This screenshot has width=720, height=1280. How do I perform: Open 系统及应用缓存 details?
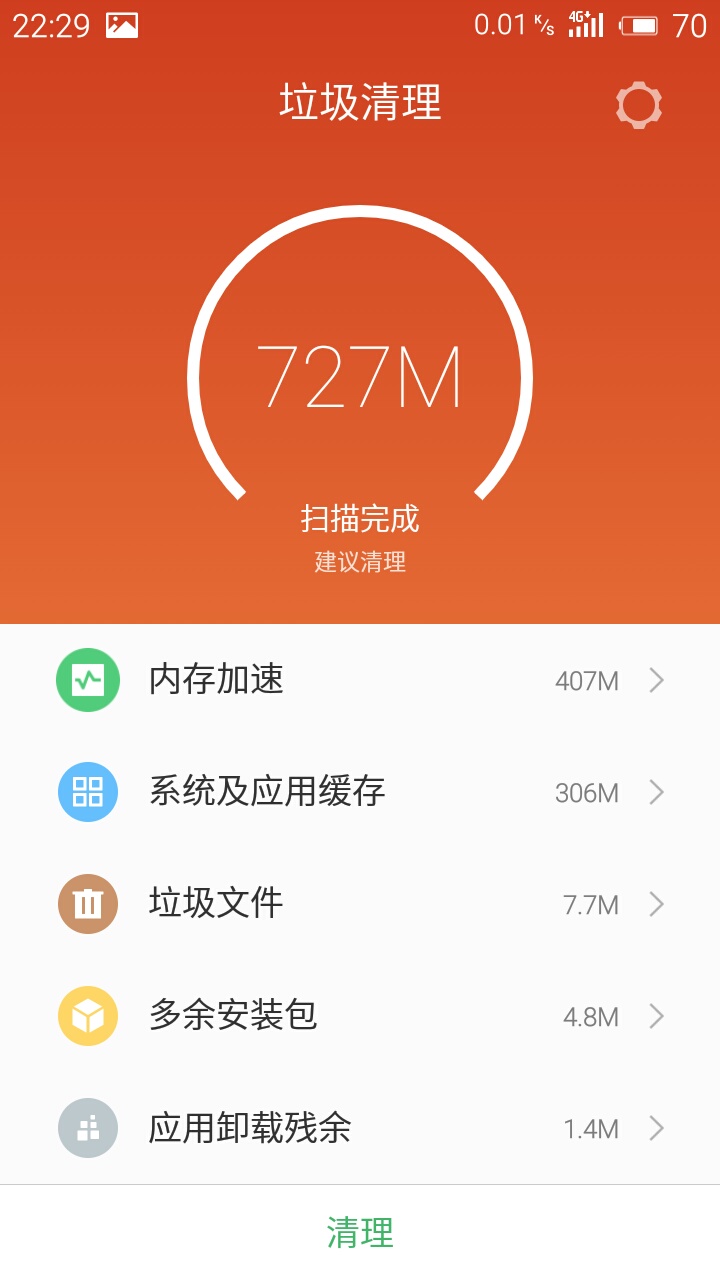[360, 792]
